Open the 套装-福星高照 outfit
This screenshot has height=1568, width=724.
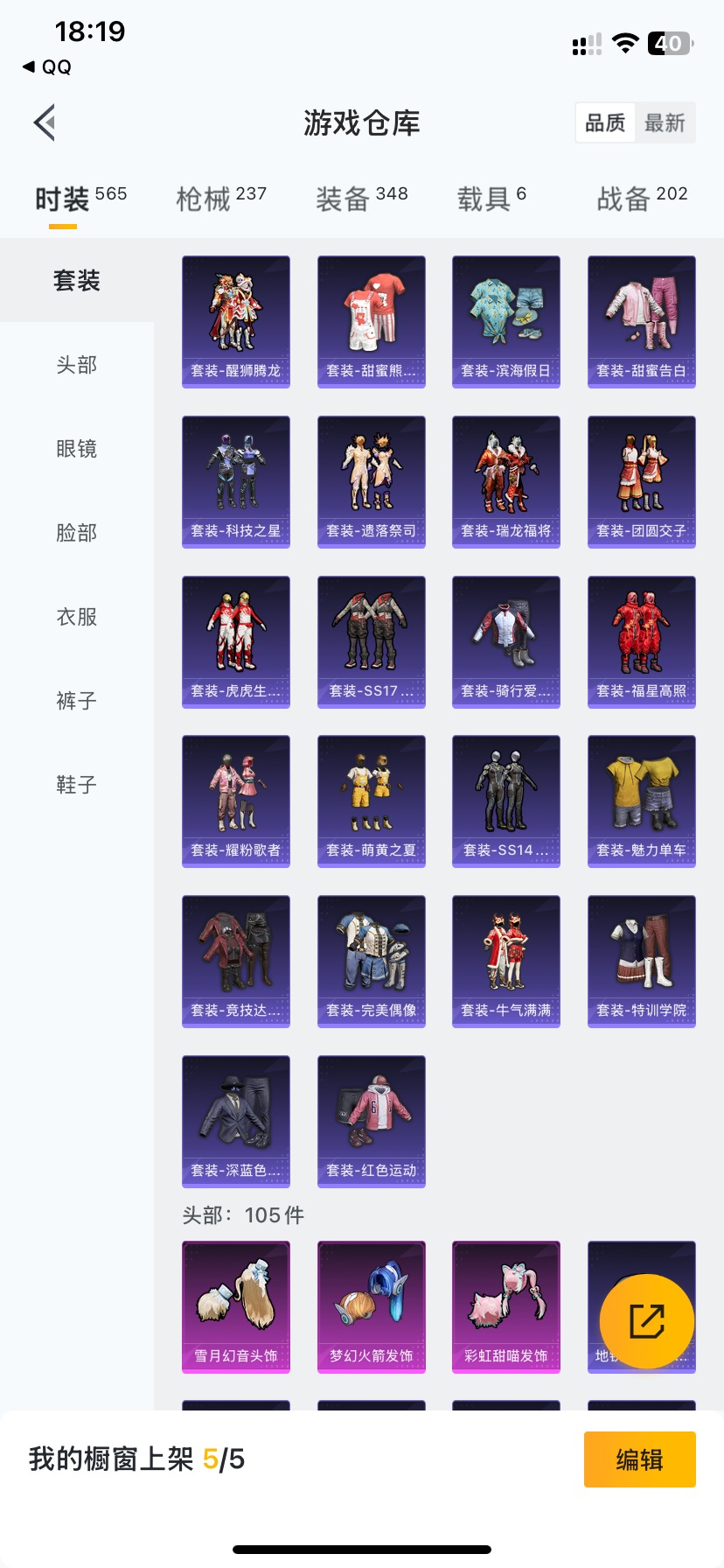point(642,641)
